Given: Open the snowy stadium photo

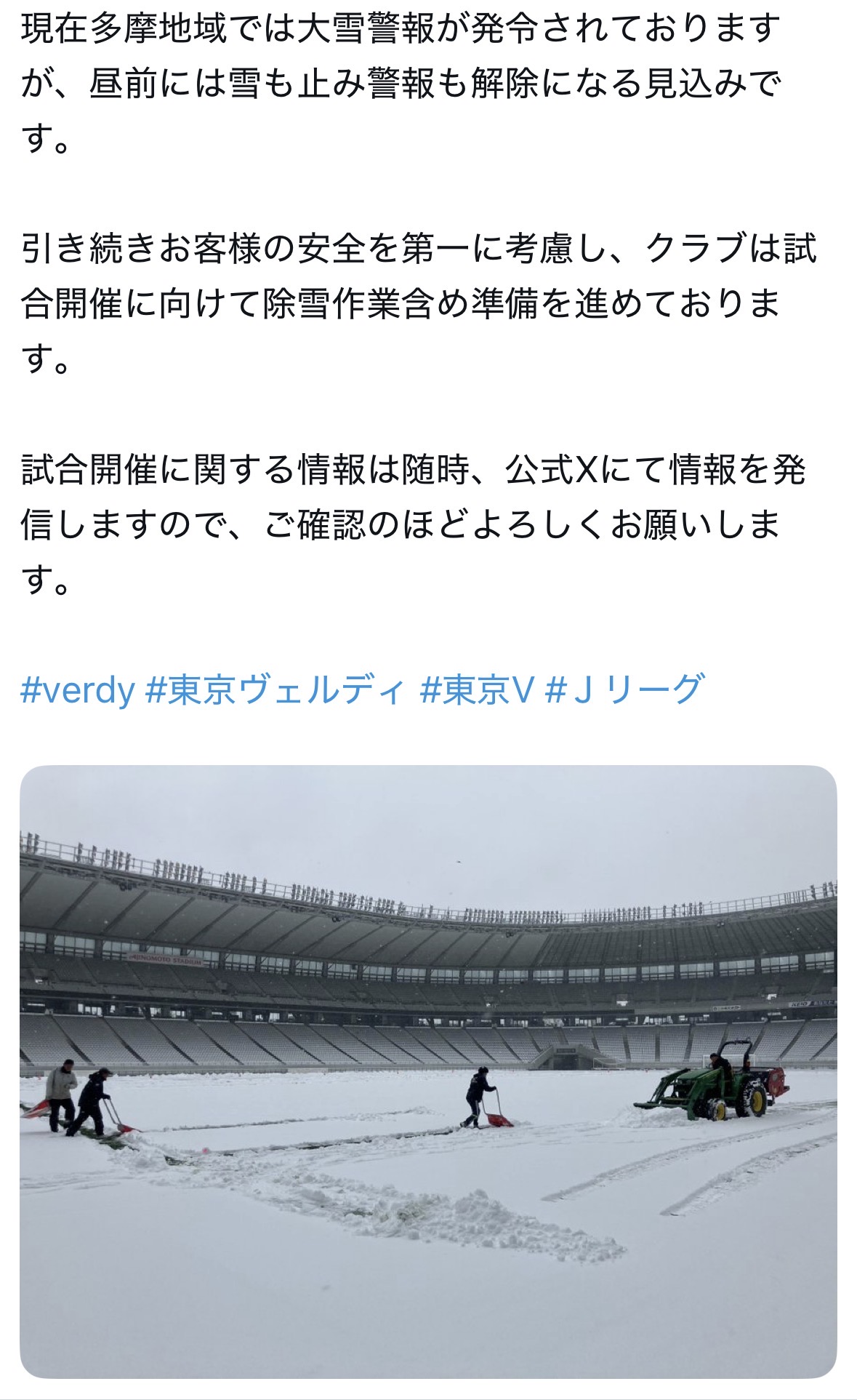Looking at the screenshot, I should click(x=428, y=1071).
